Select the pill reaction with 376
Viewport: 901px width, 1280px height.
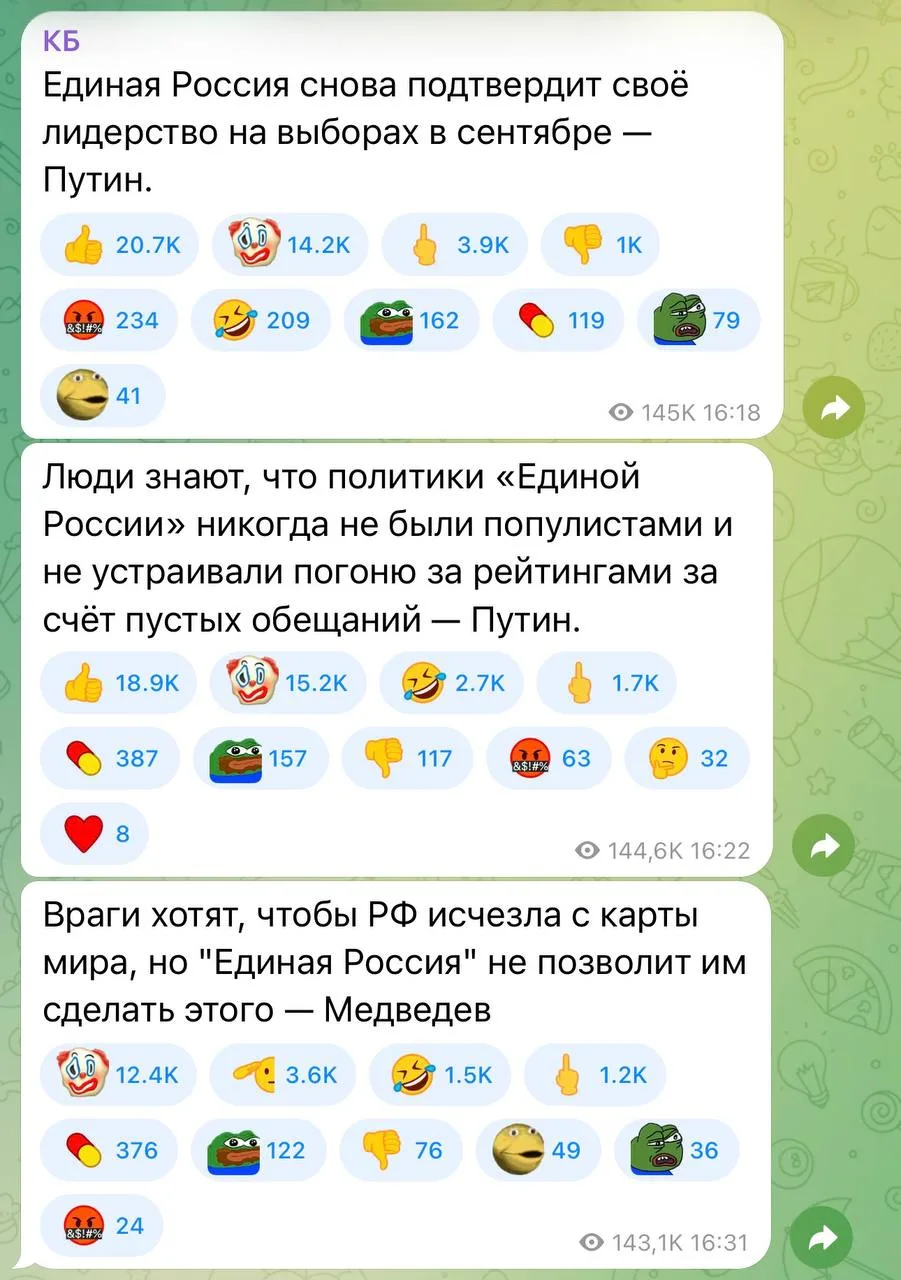pyautogui.click(x=109, y=1150)
